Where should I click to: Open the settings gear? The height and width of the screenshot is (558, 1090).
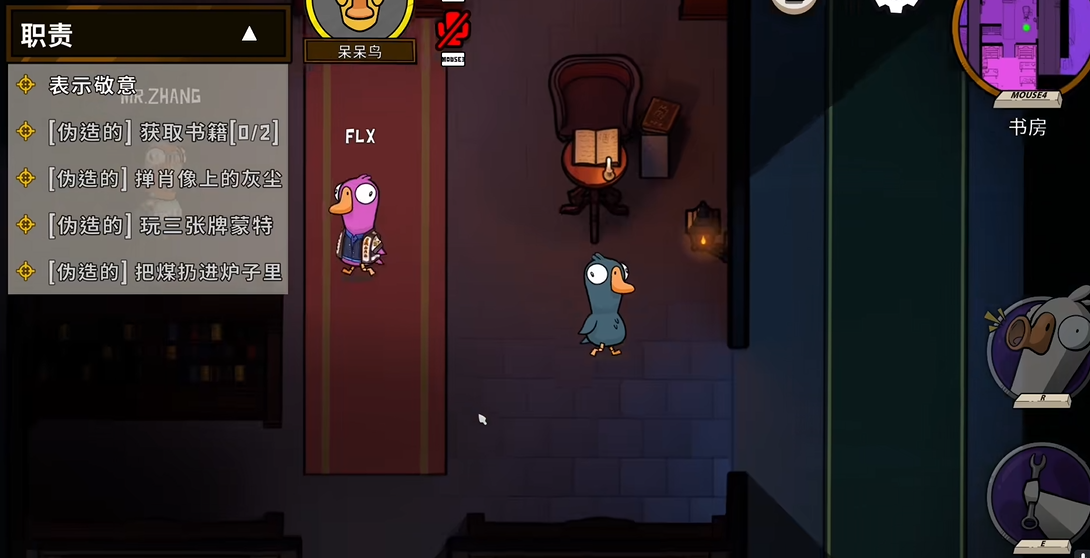click(x=896, y=5)
